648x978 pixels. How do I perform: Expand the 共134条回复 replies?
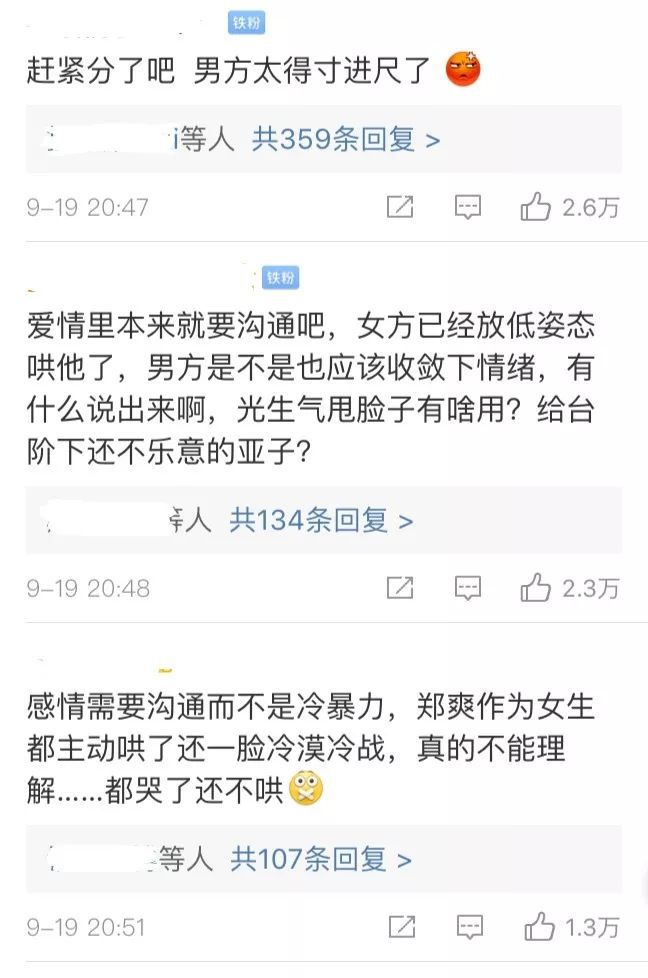321,520
